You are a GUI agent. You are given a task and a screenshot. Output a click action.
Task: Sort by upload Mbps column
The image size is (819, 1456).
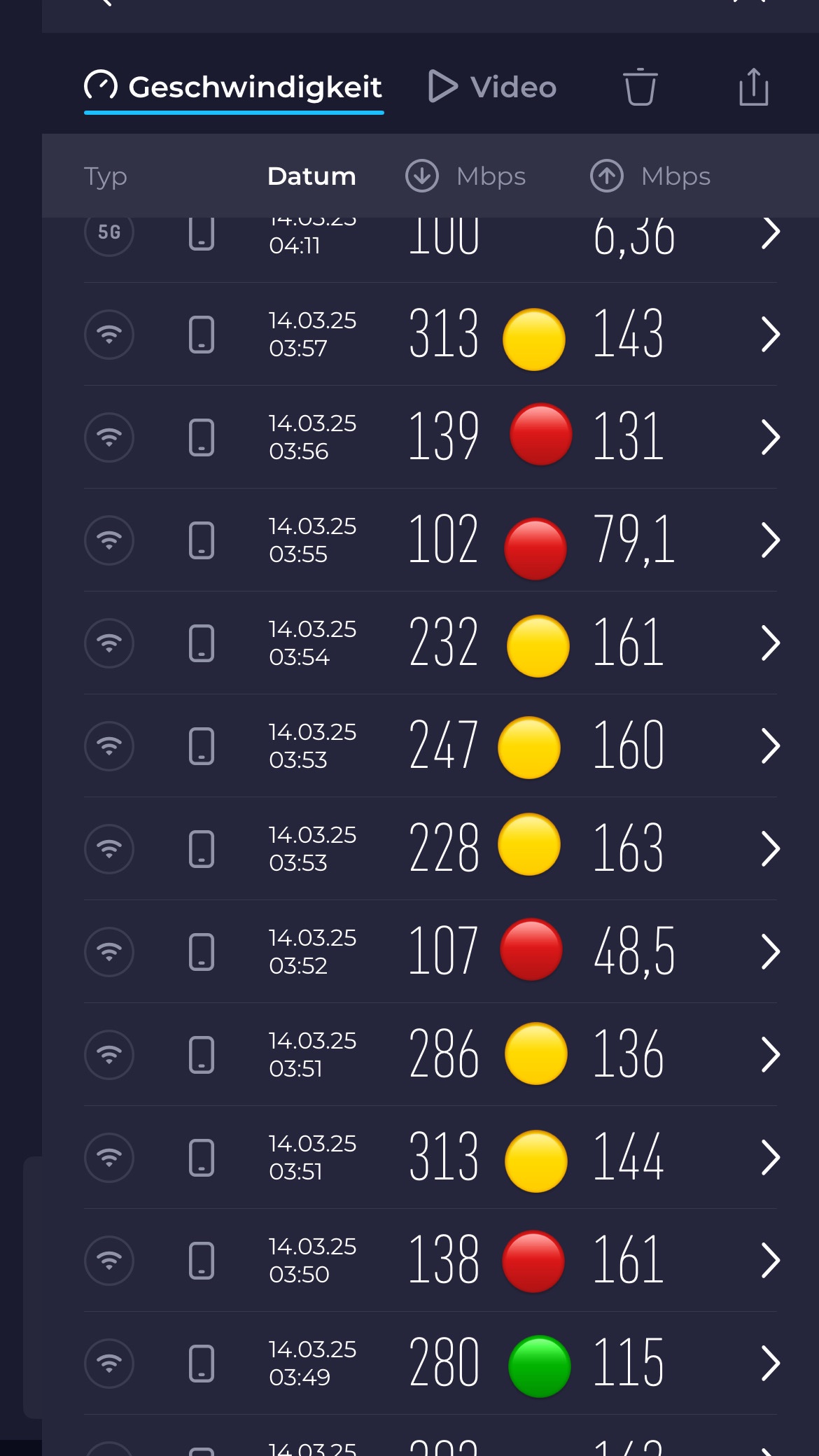click(651, 176)
